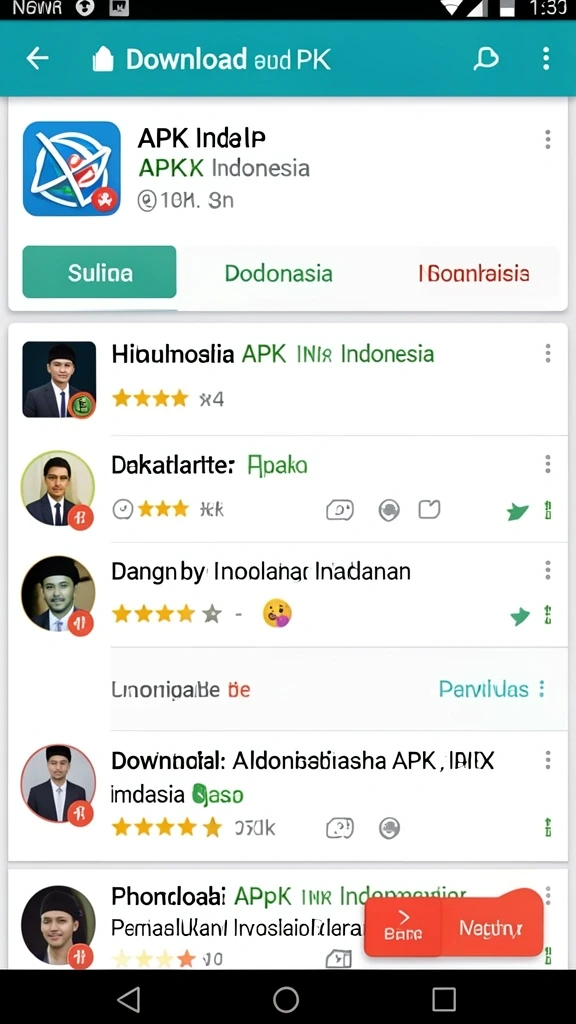Select the Sulina tab

point(99,272)
